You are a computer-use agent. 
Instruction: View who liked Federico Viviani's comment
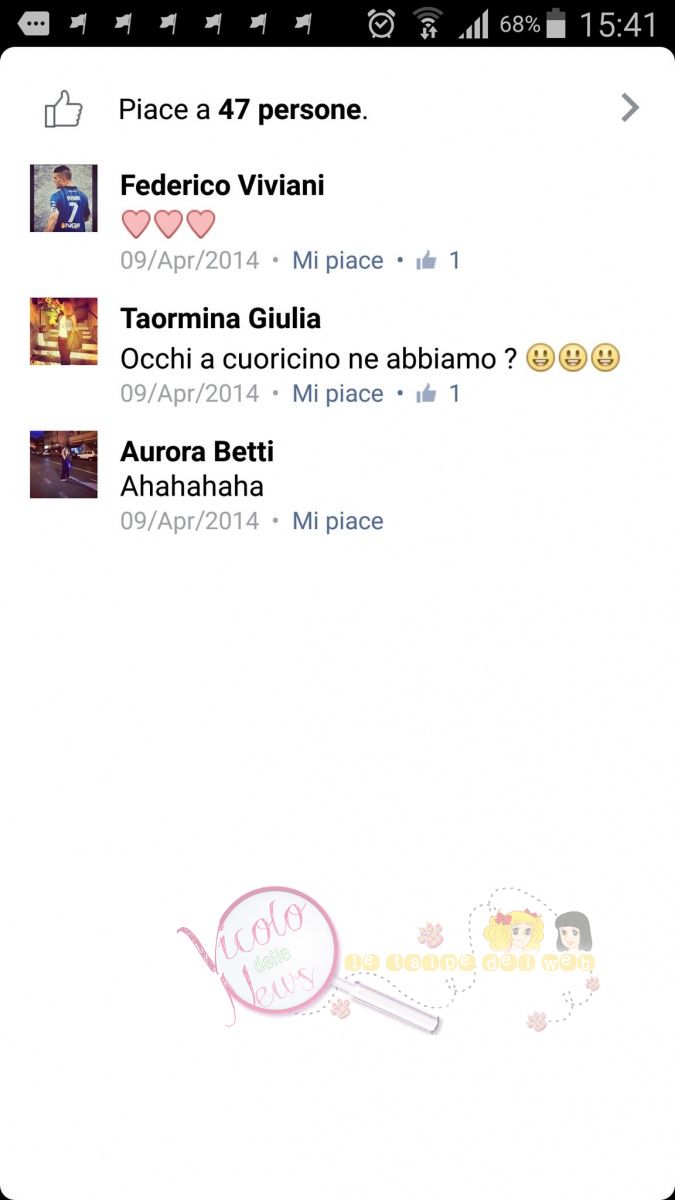point(439,261)
